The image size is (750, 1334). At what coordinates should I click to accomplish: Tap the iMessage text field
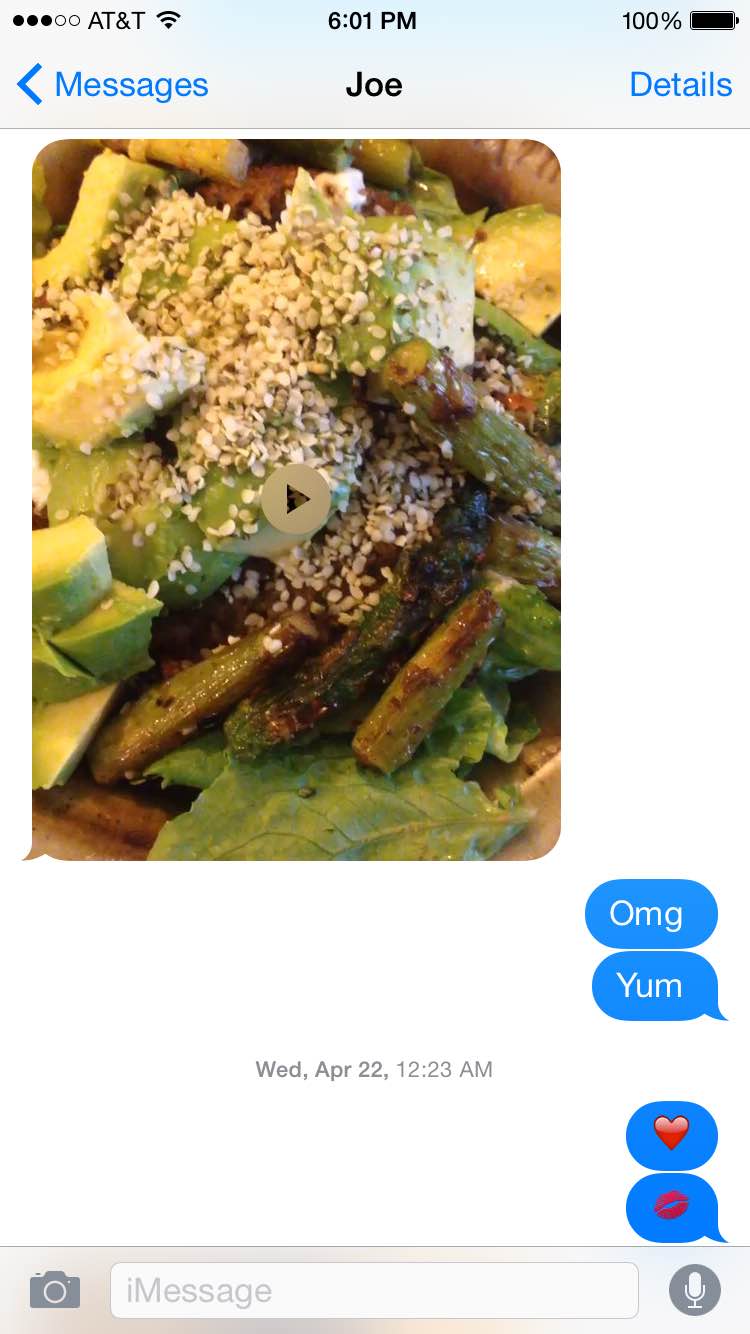pos(374,1290)
